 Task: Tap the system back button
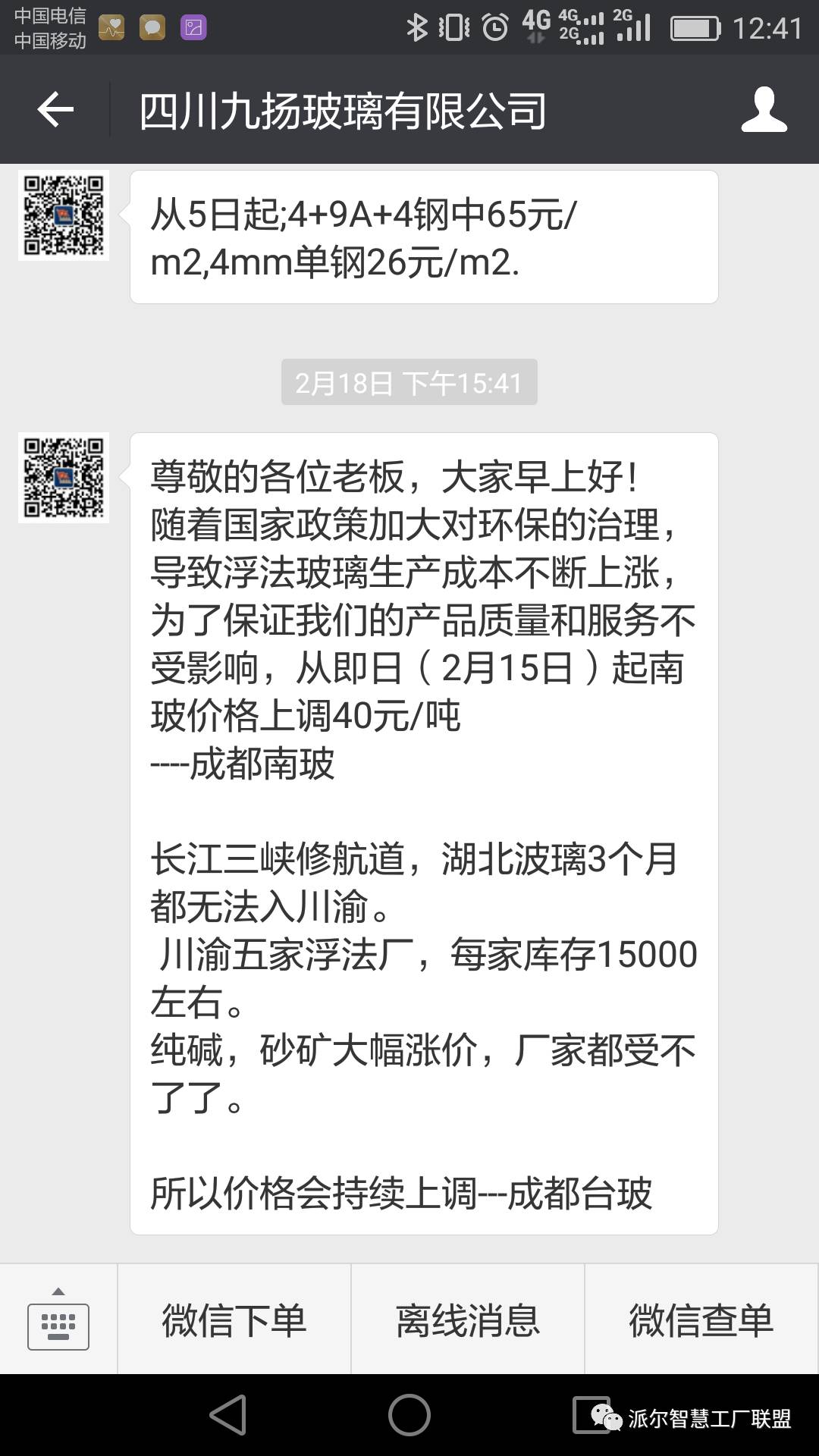point(229,1415)
